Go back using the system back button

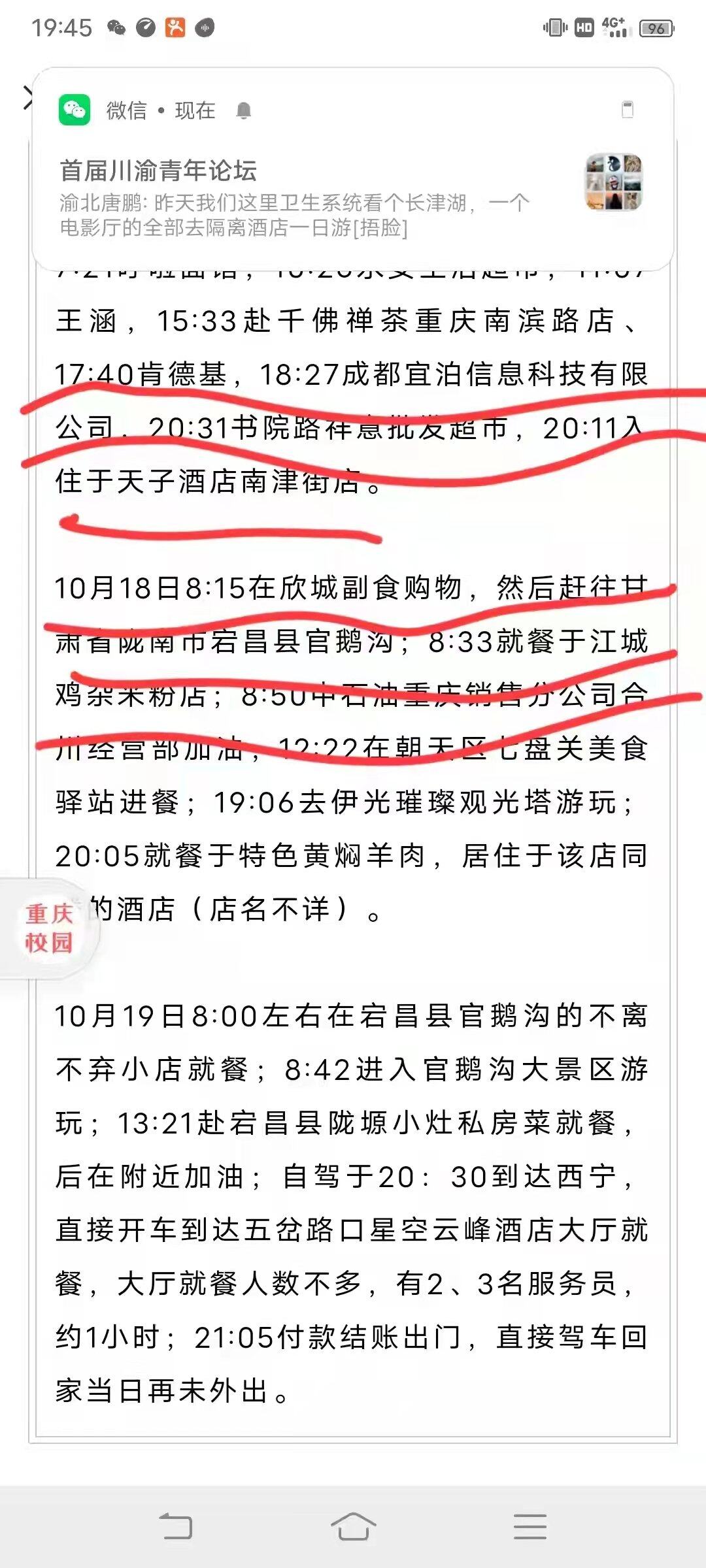tap(175, 1527)
